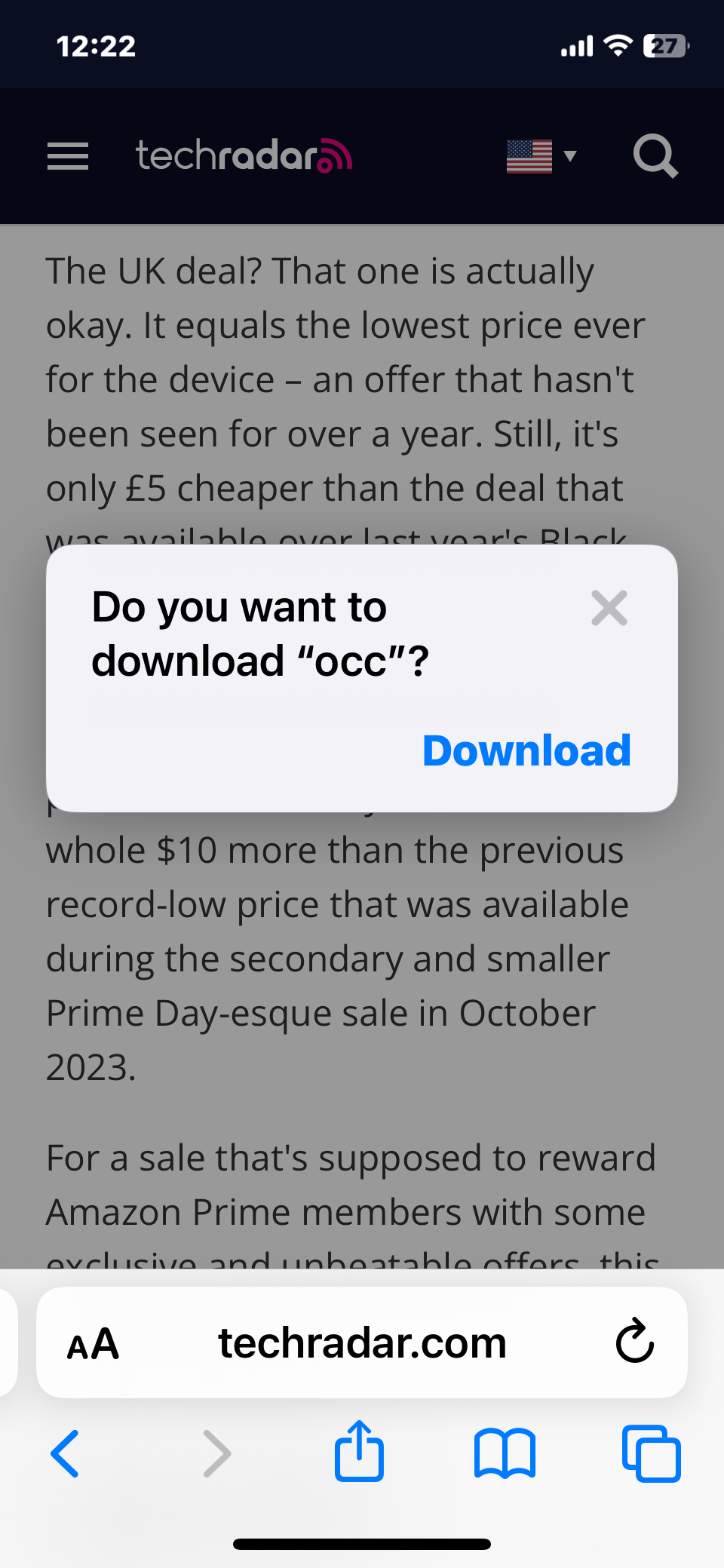Expand the US flag region selector
This screenshot has width=724, height=1568.
point(541,156)
